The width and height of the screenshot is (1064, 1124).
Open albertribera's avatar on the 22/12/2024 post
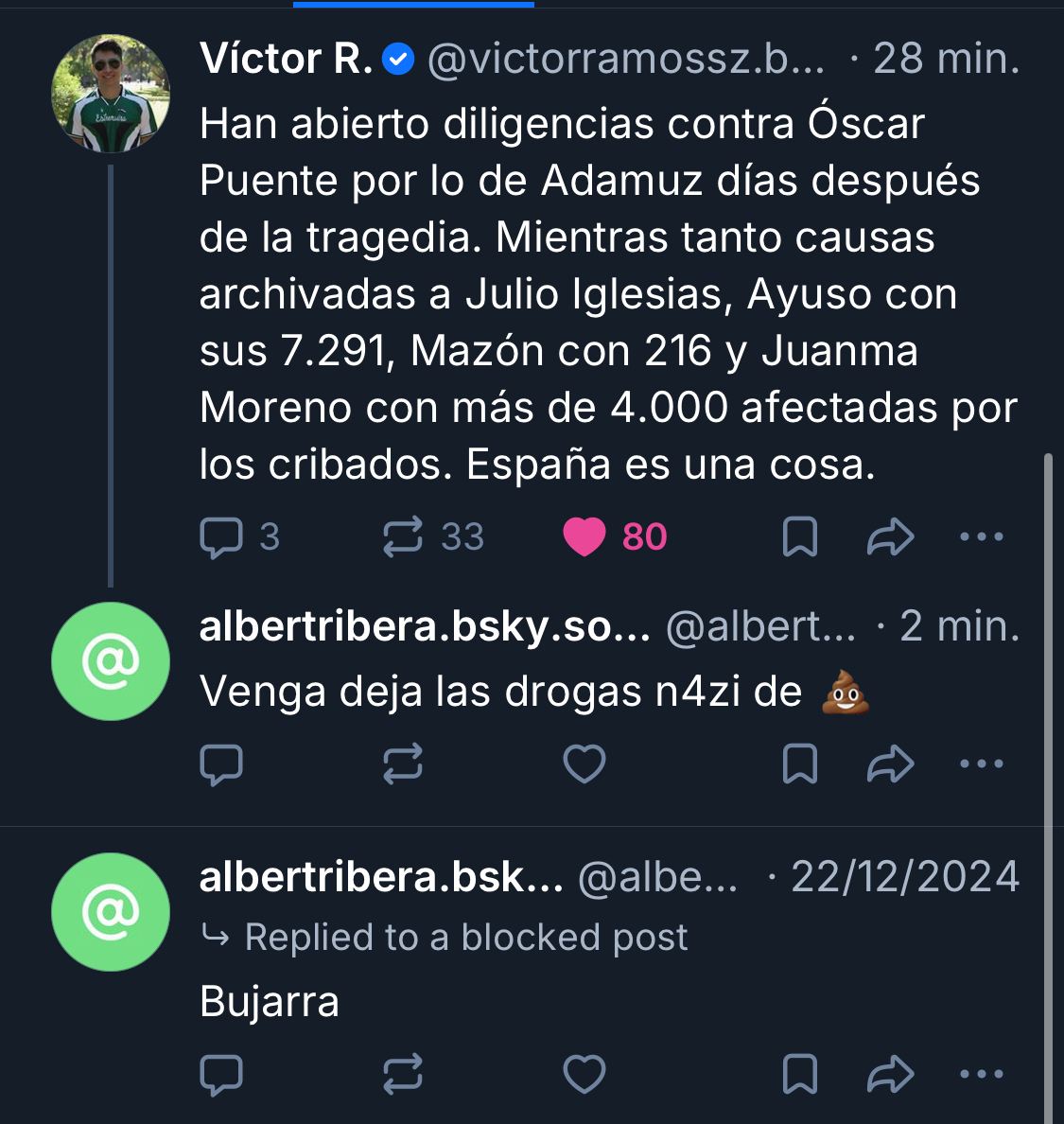point(111,912)
